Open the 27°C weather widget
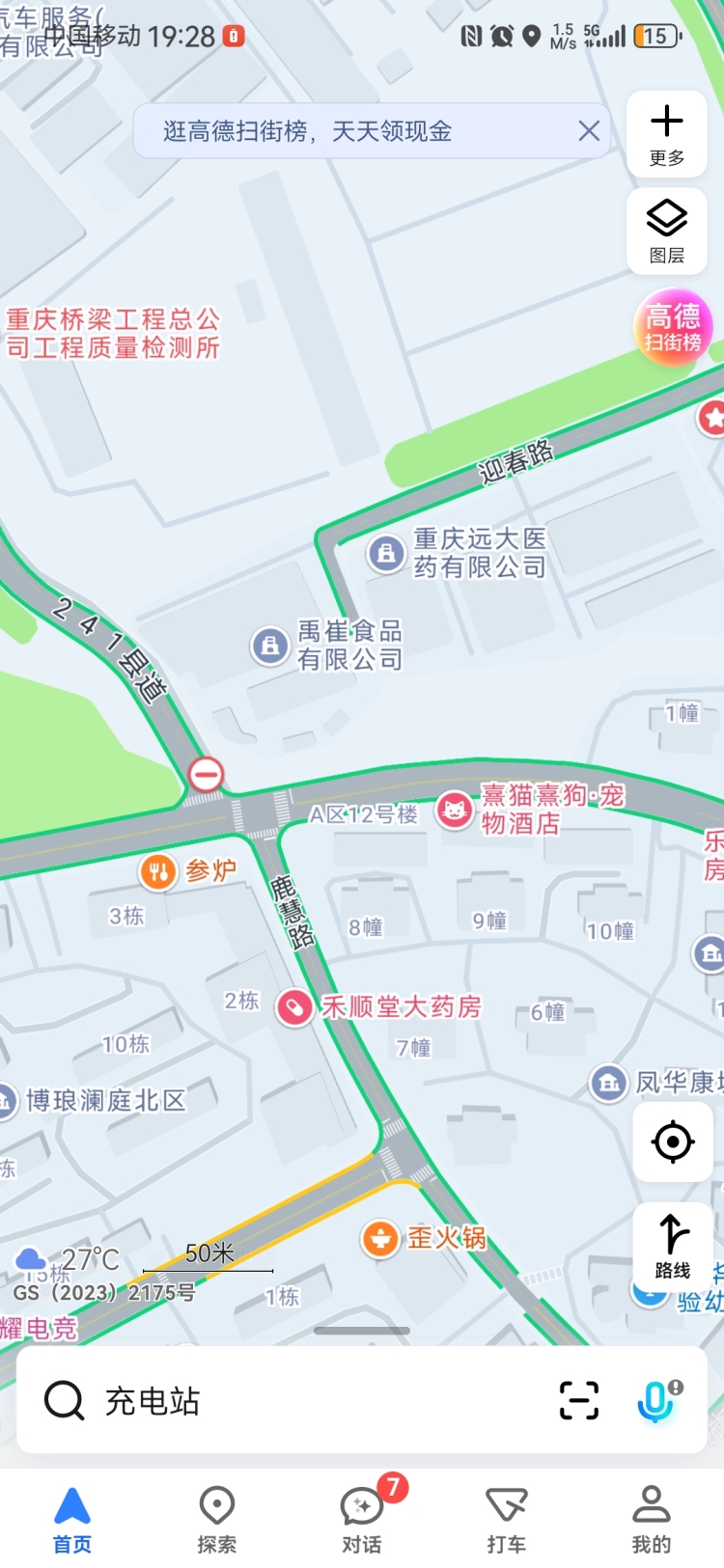The image size is (724, 1568). (68, 1259)
